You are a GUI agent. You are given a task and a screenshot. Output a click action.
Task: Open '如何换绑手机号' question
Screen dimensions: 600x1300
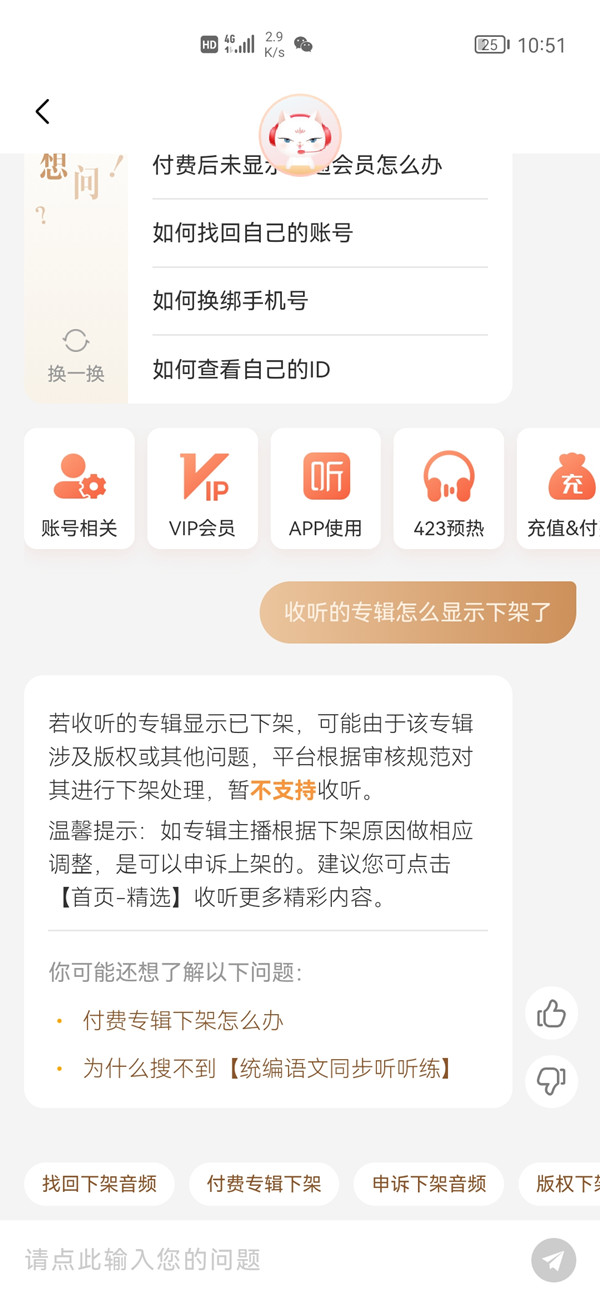230,301
